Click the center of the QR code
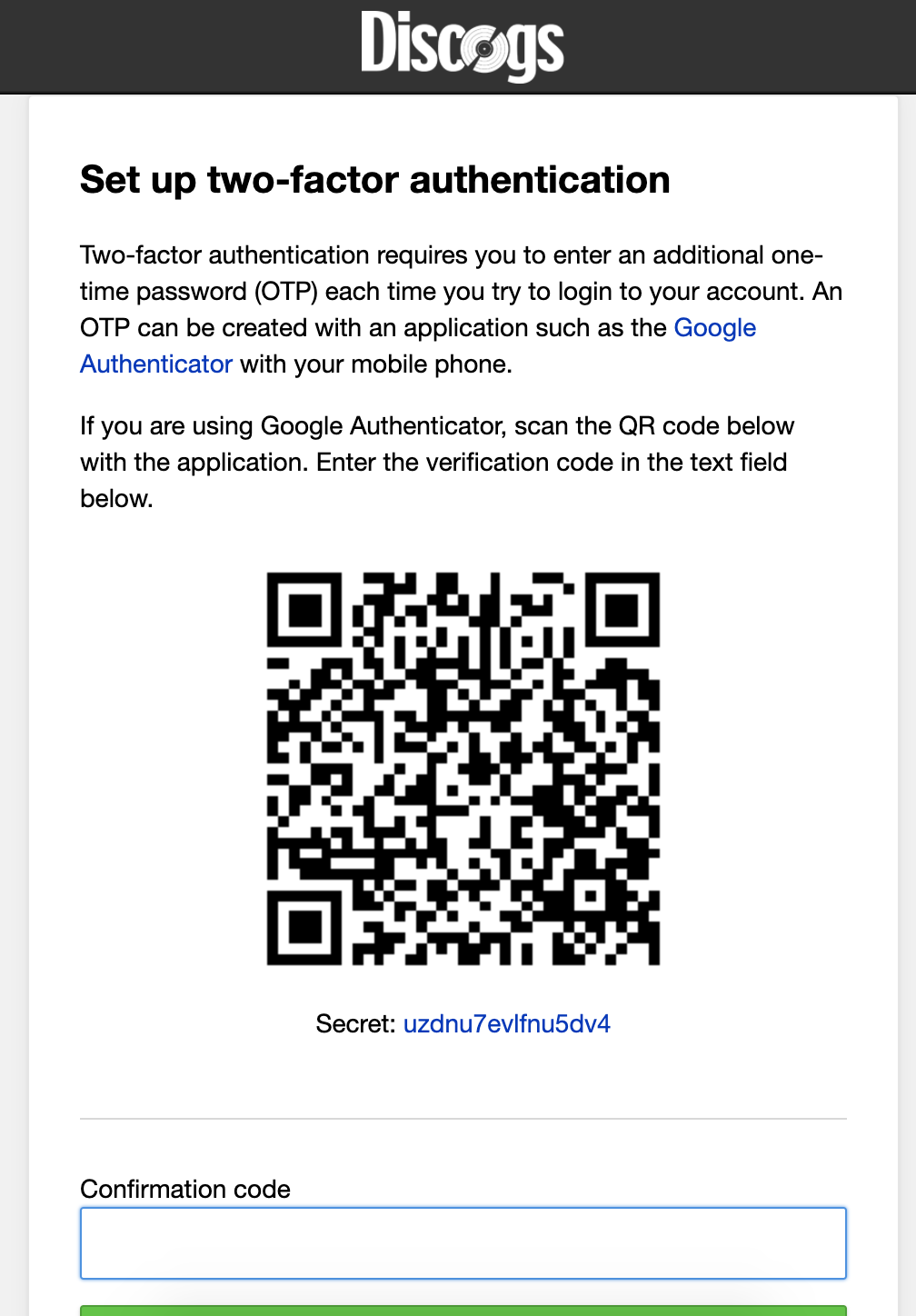 (463, 768)
